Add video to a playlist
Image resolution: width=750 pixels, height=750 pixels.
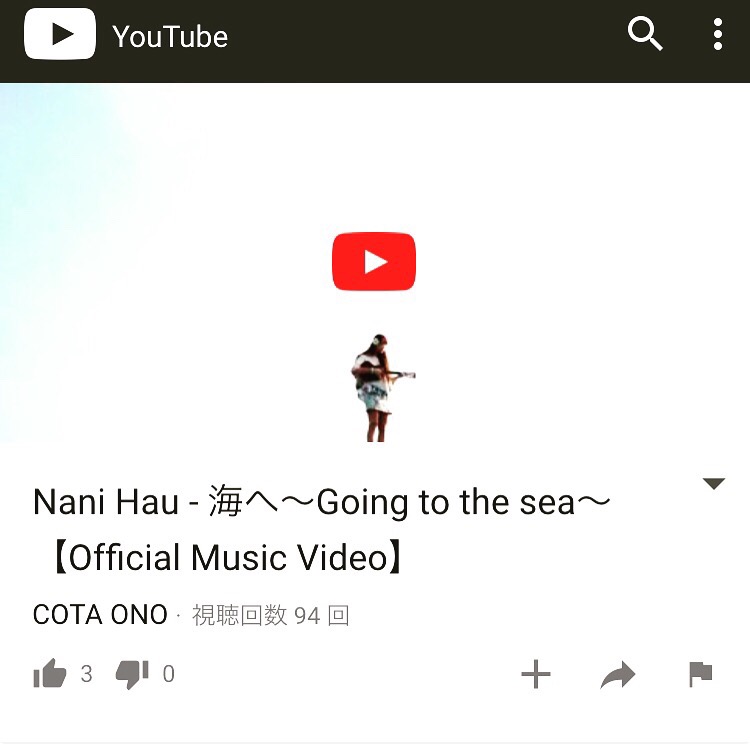tap(536, 676)
